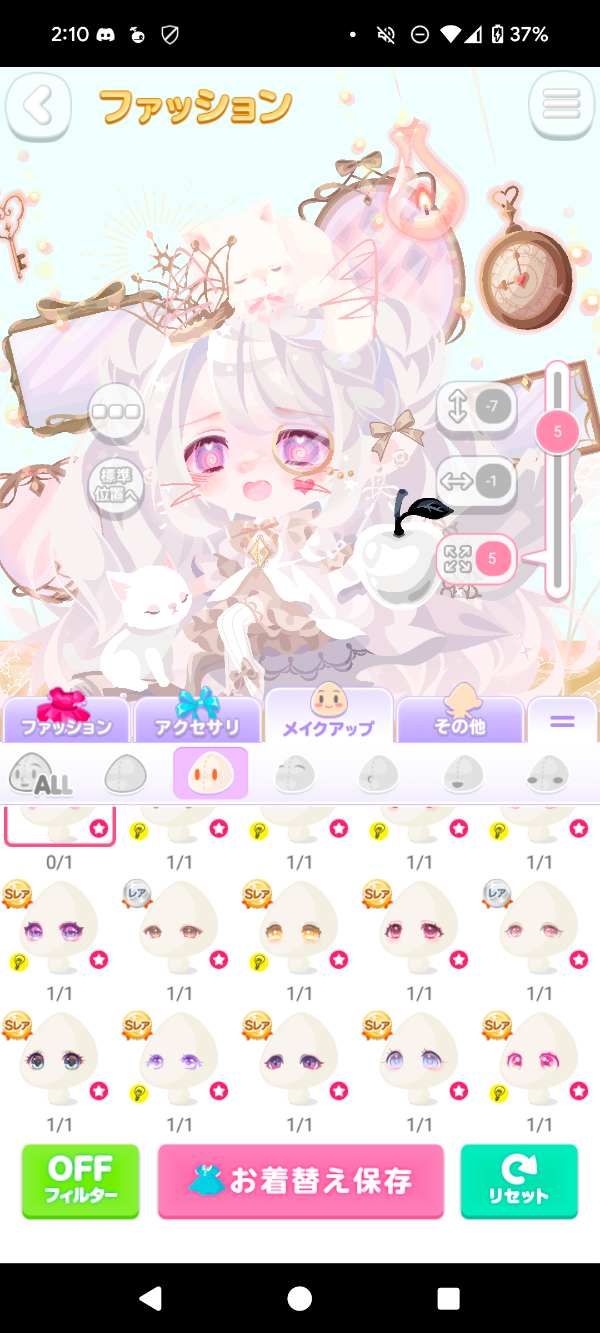
Task: Go back using the arrow icon
Action: (x=40, y=106)
